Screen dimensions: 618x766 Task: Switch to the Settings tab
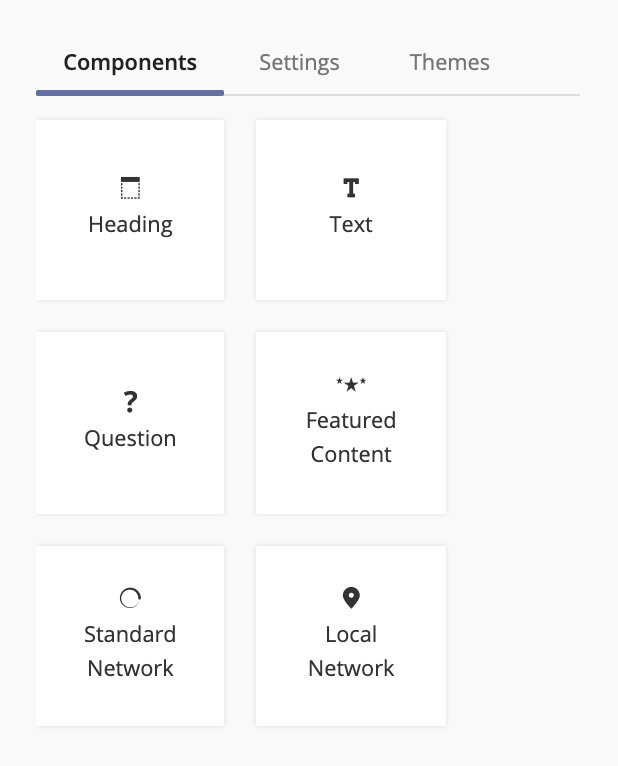pyautogui.click(x=299, y=63)
